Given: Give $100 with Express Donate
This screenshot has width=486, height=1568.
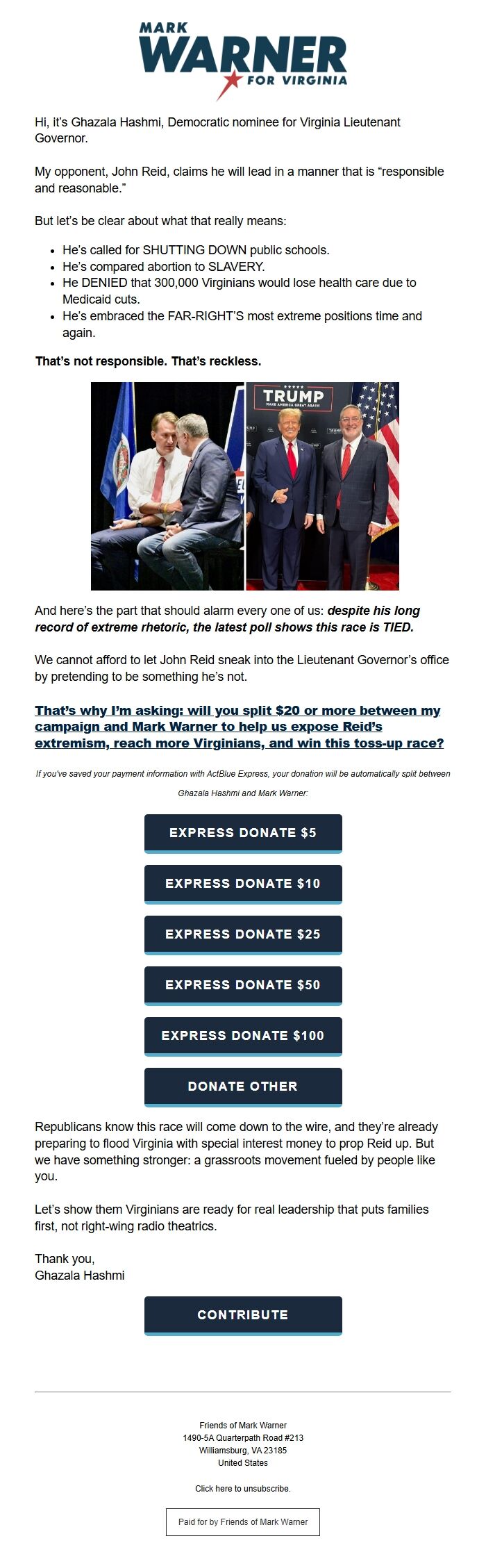Looking at the screenshot, I should point(243,1036).
